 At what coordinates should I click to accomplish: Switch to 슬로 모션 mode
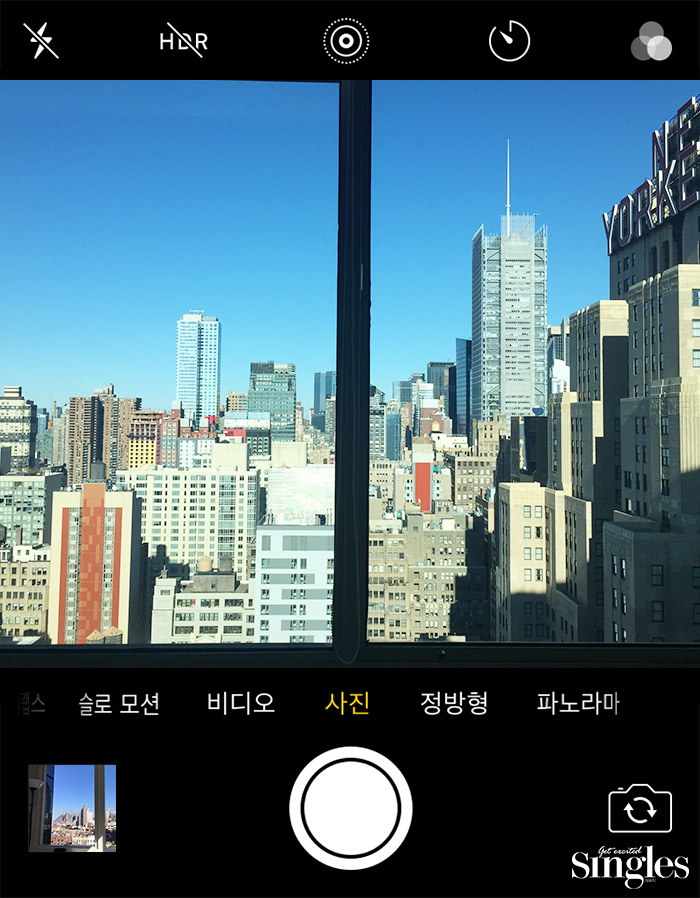[x=119, y=704]
